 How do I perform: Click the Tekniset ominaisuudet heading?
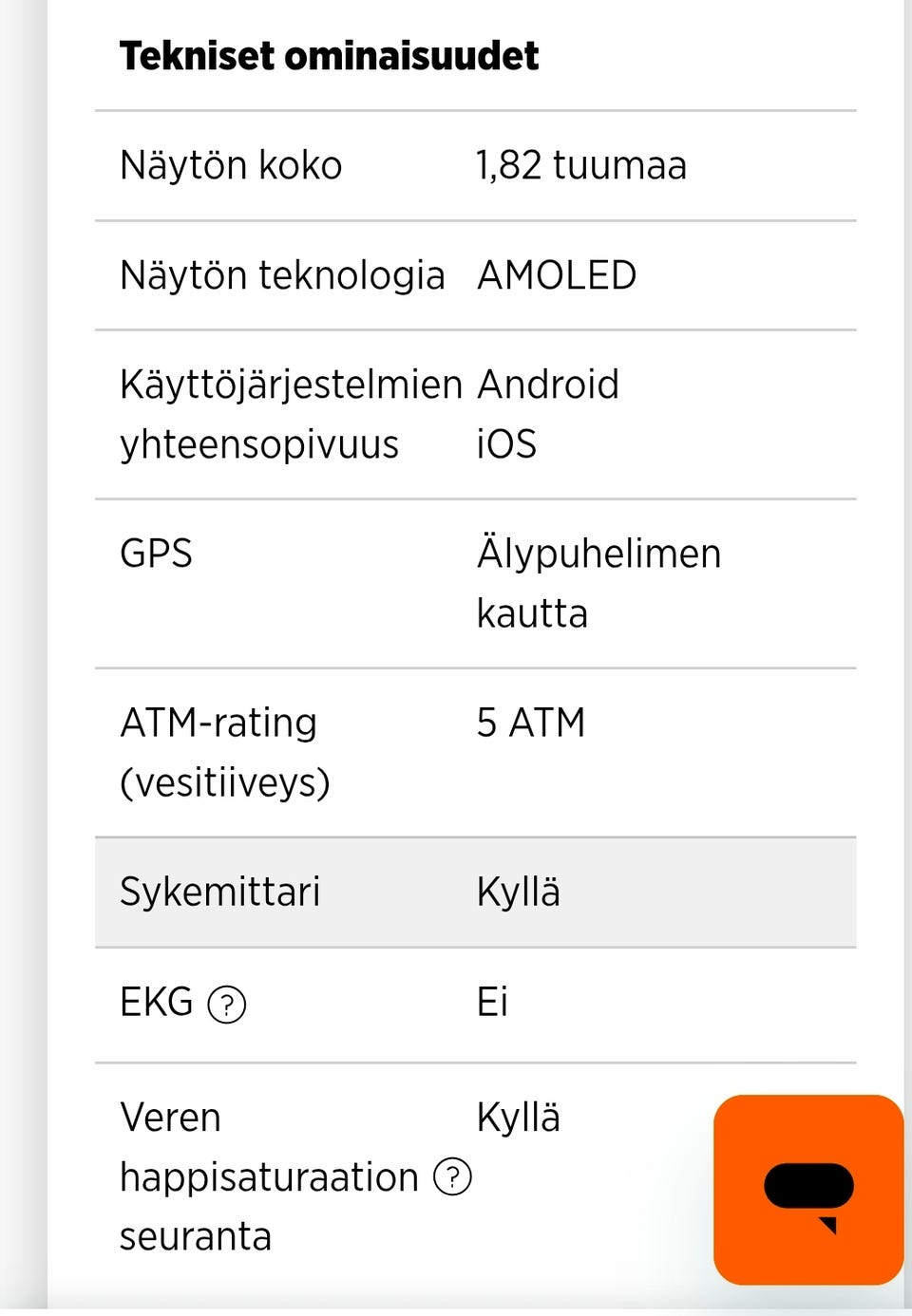(x=328, y=56)
